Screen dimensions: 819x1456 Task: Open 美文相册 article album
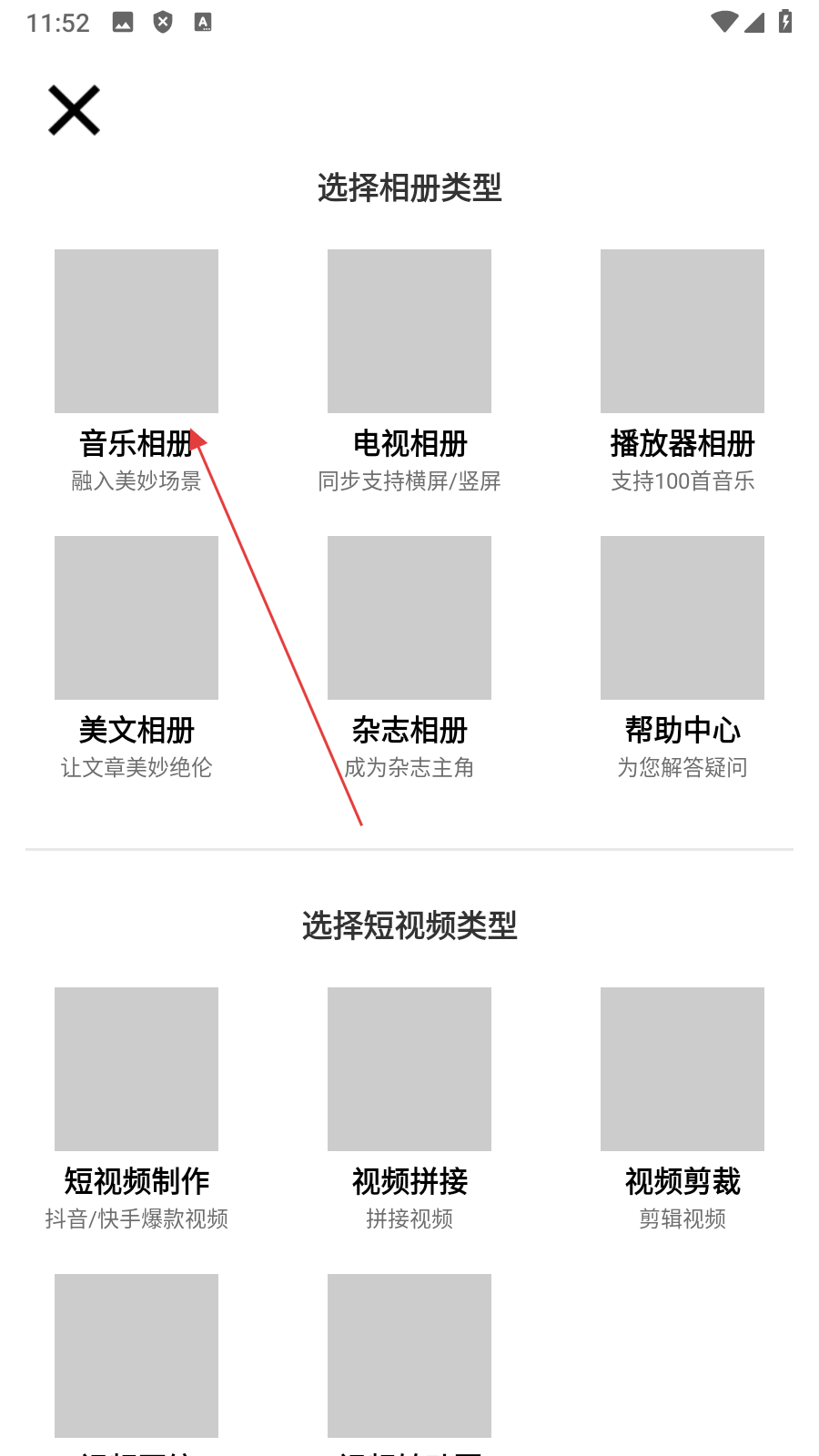[136, 618]
